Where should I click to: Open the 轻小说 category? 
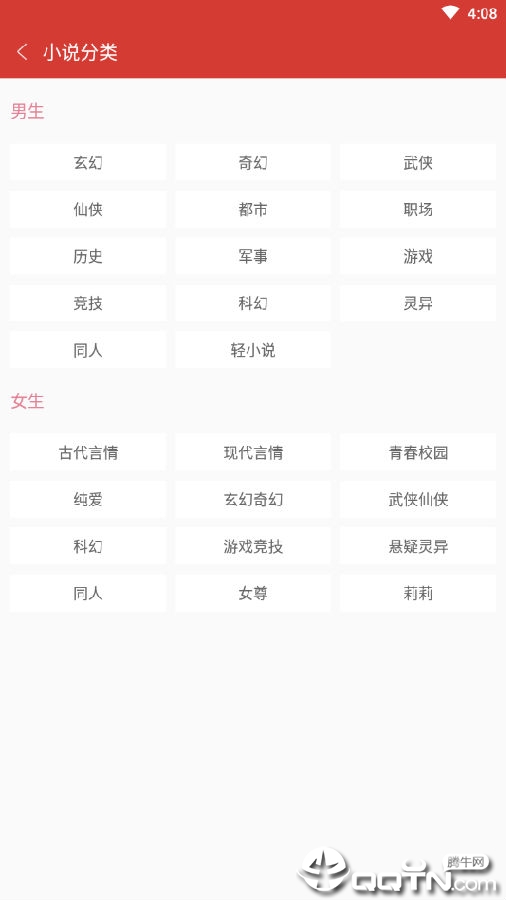point(253,350)
